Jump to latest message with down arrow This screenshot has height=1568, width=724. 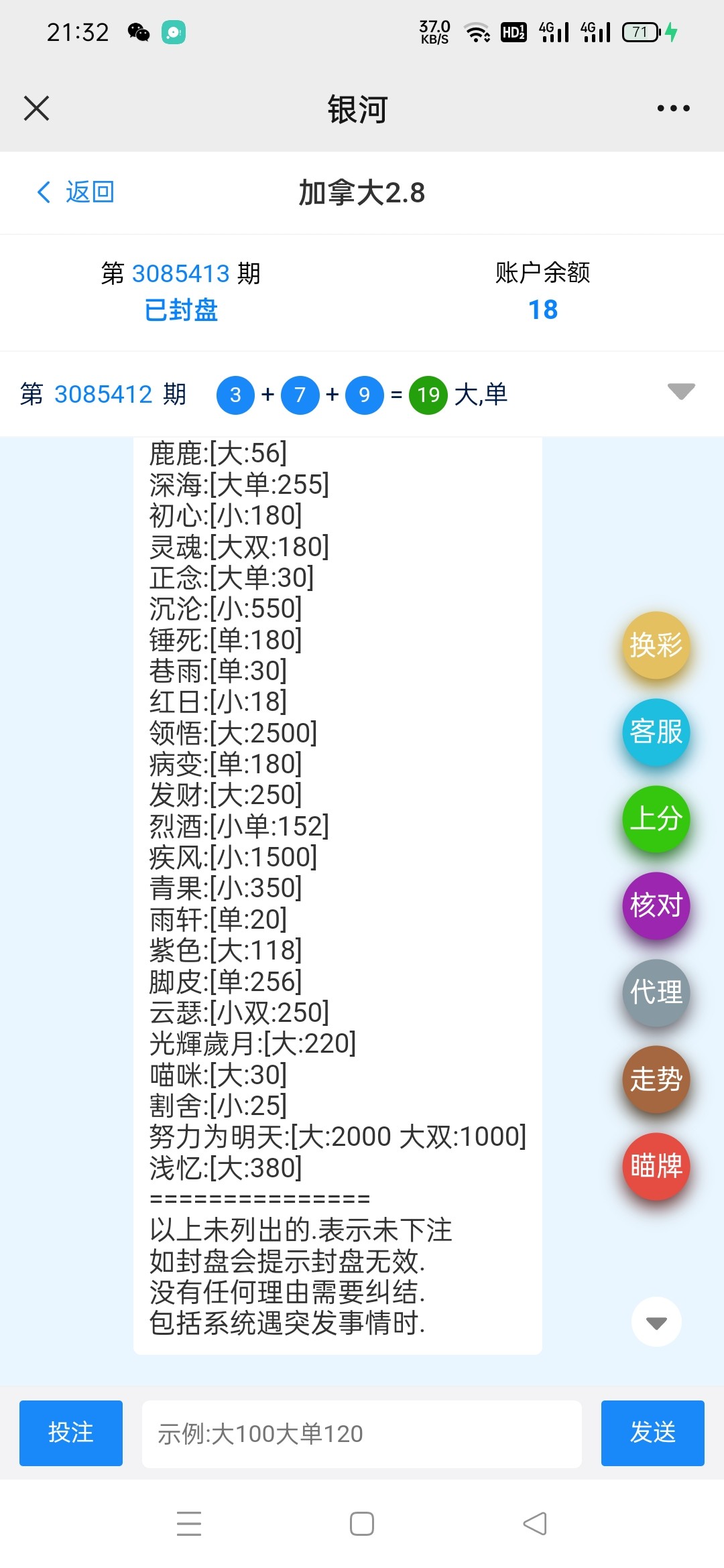(656, 1323)
